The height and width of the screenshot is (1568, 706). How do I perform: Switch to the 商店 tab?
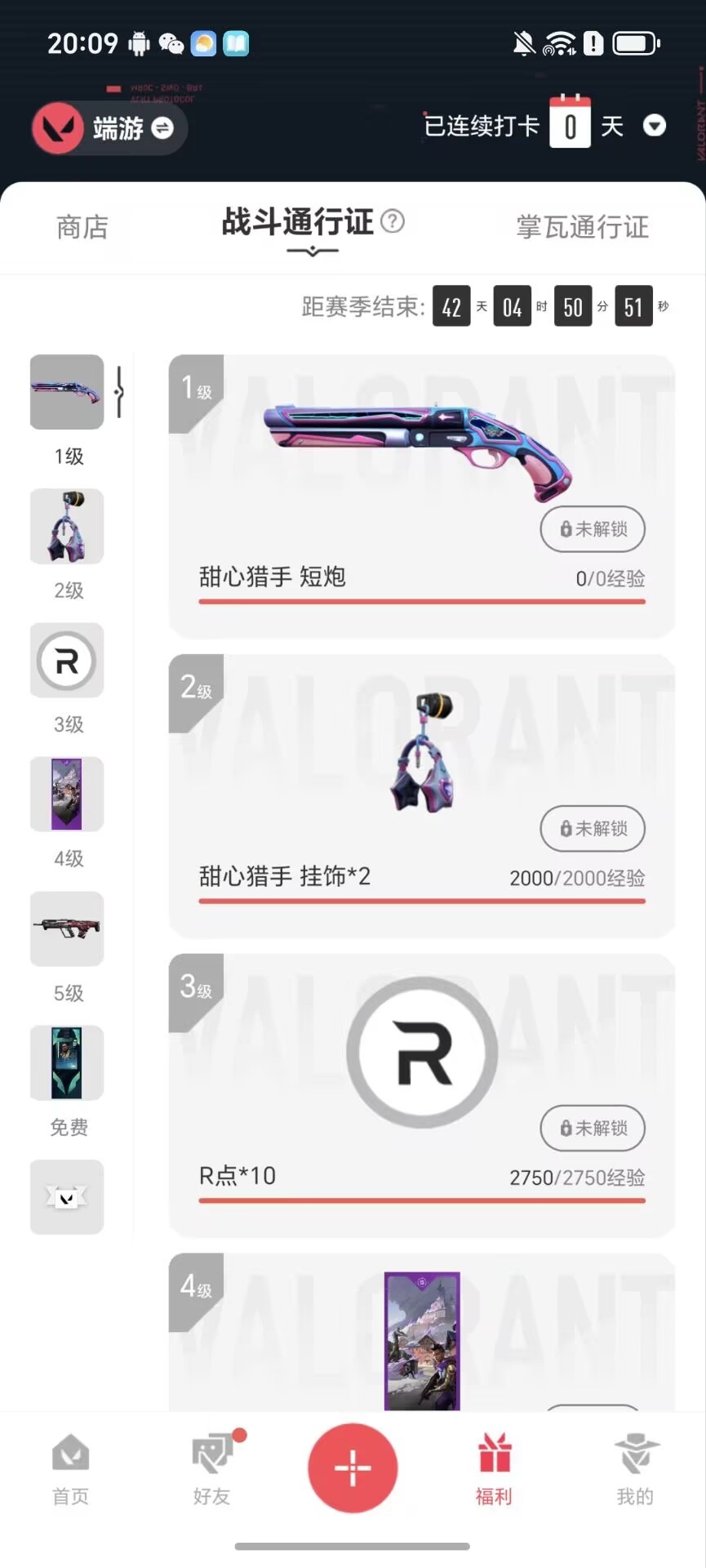[x=82, y=227]
